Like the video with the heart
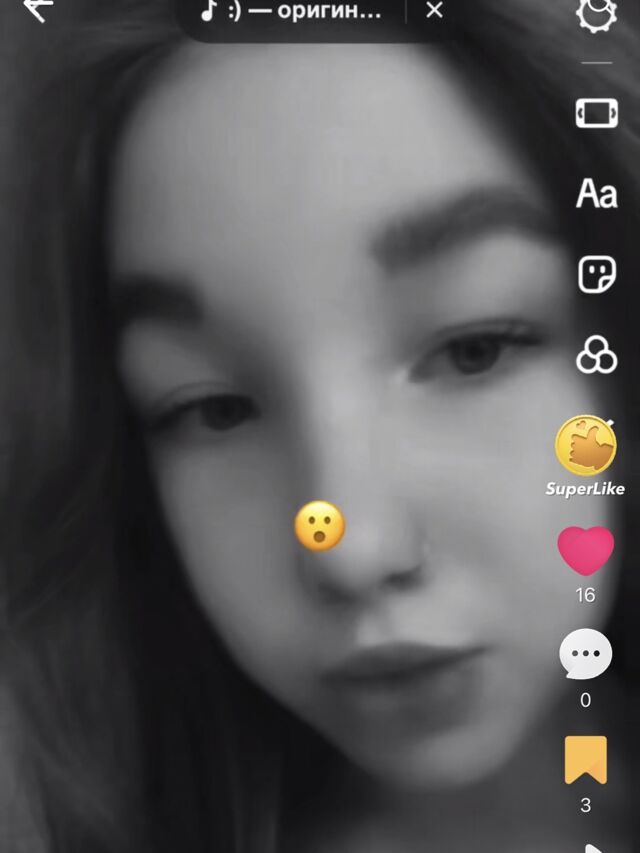640x853 pixels. click(x=586, y=551)
